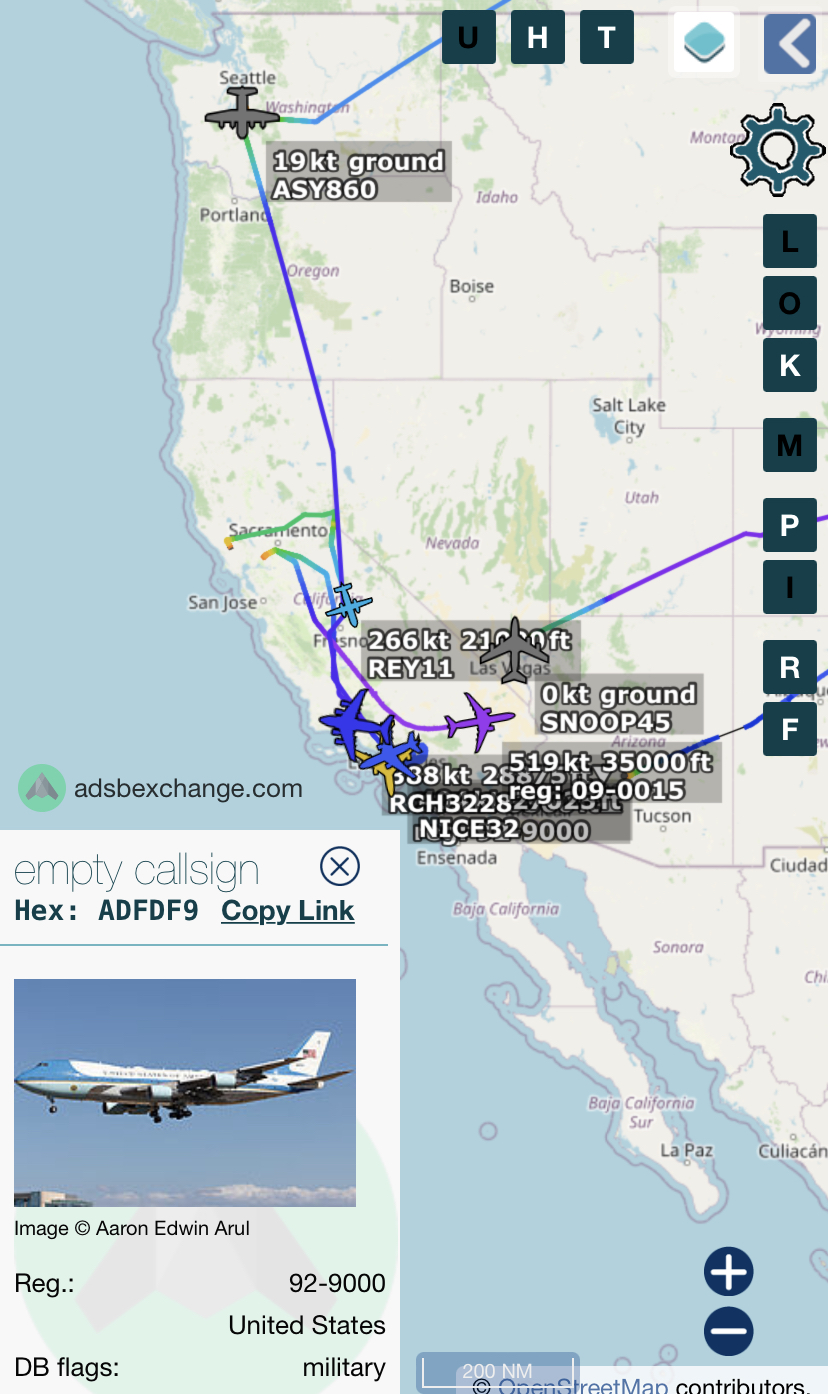Viewport: 828px width, 1394px height.
Task: Tap the I button on the map
Action: 790,587
